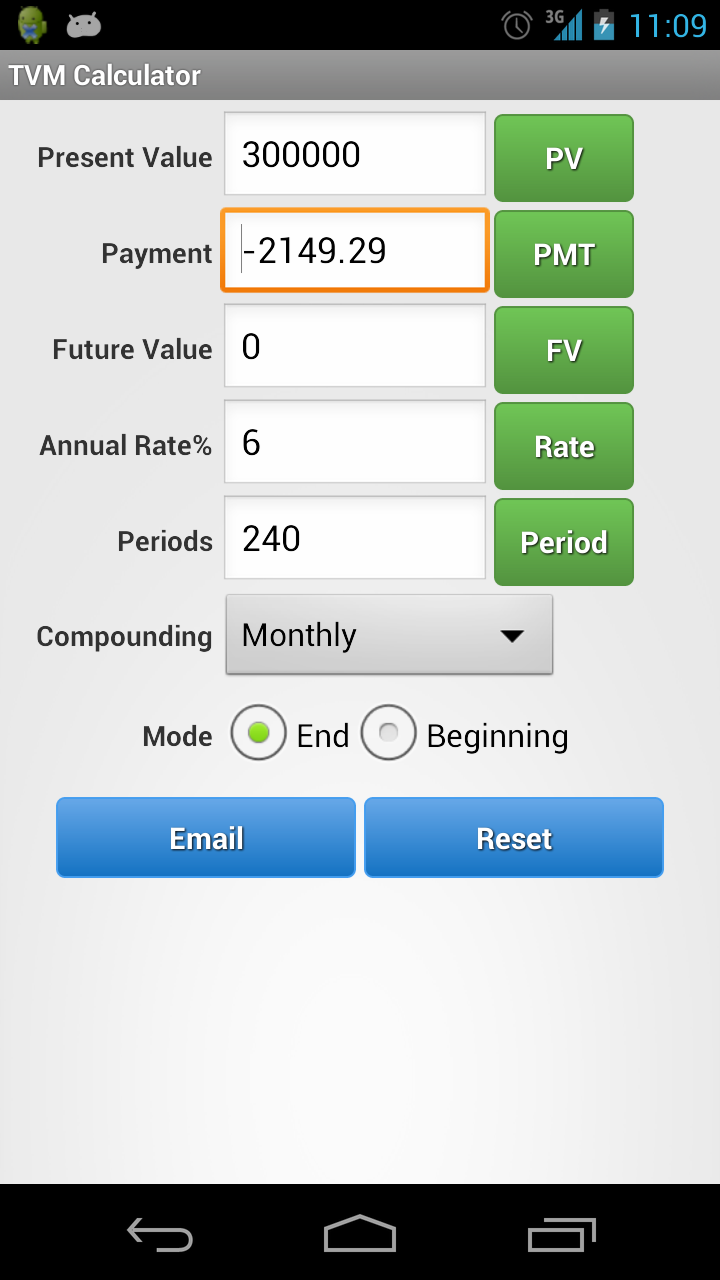Tap the green Rate button
The height and width of the screenshot is (1280, 720).
[564, 446]
